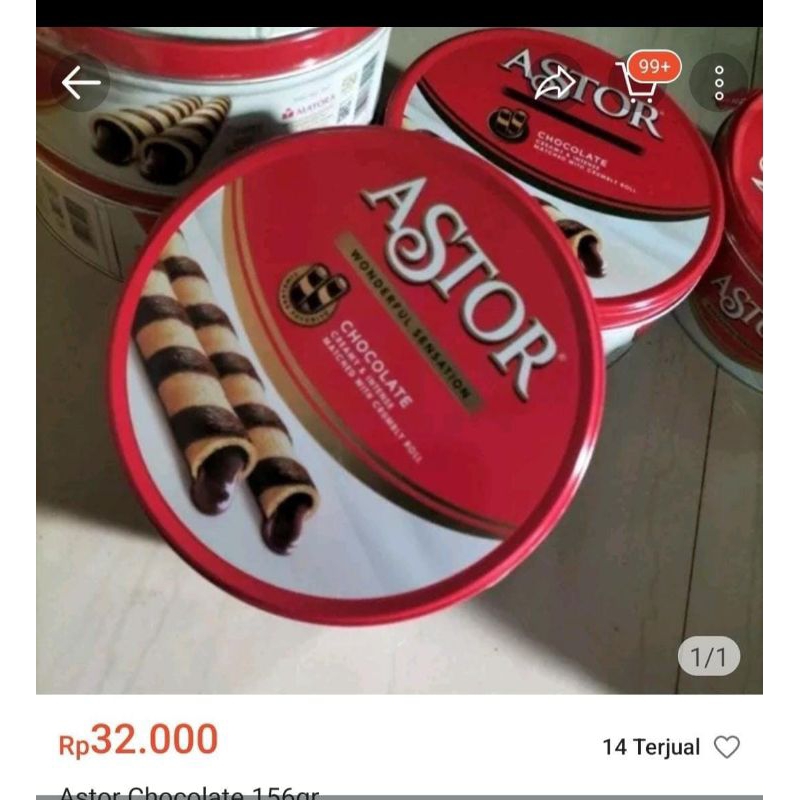800x800 pixels.
Task: Open the shopping cart
Action: coord(637,80)
